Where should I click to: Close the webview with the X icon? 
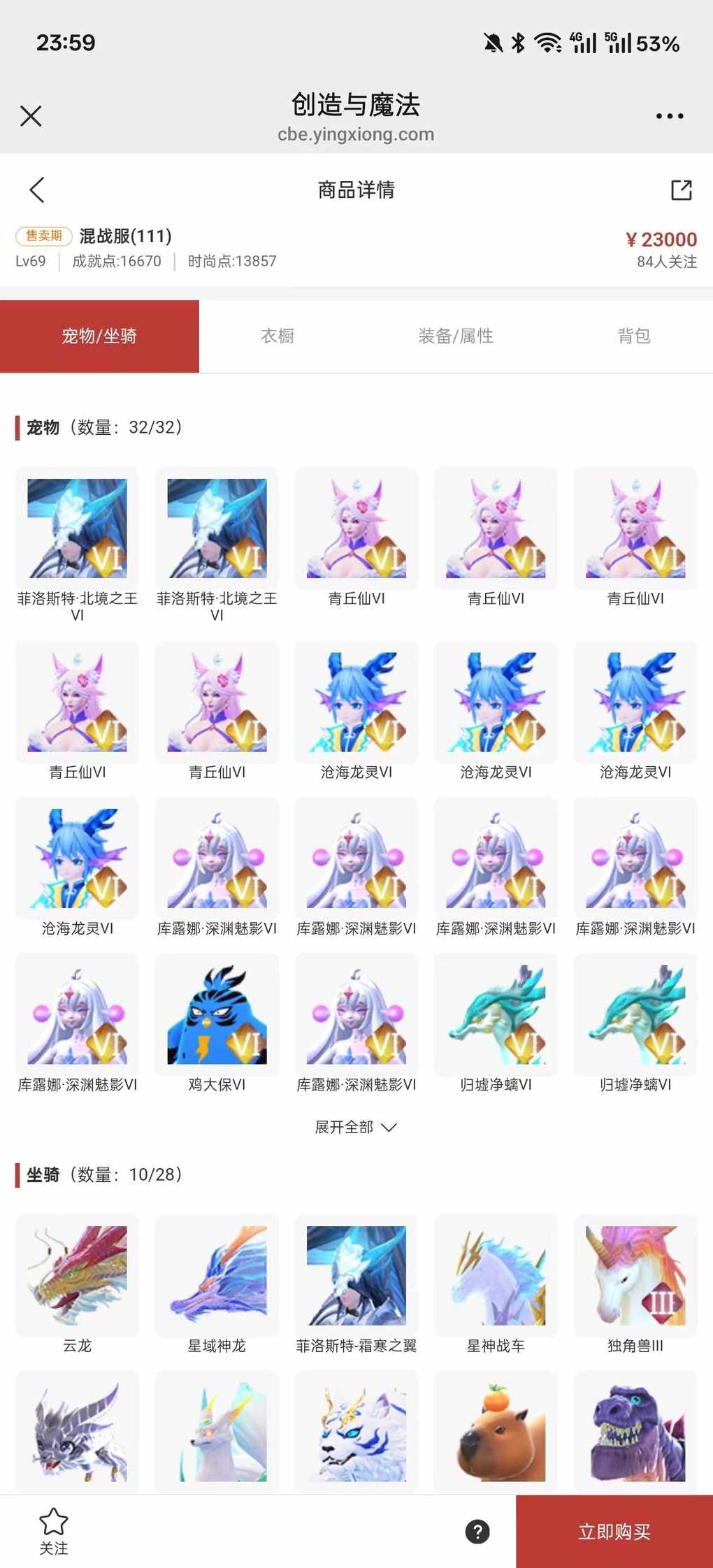(x=31, y=116)
